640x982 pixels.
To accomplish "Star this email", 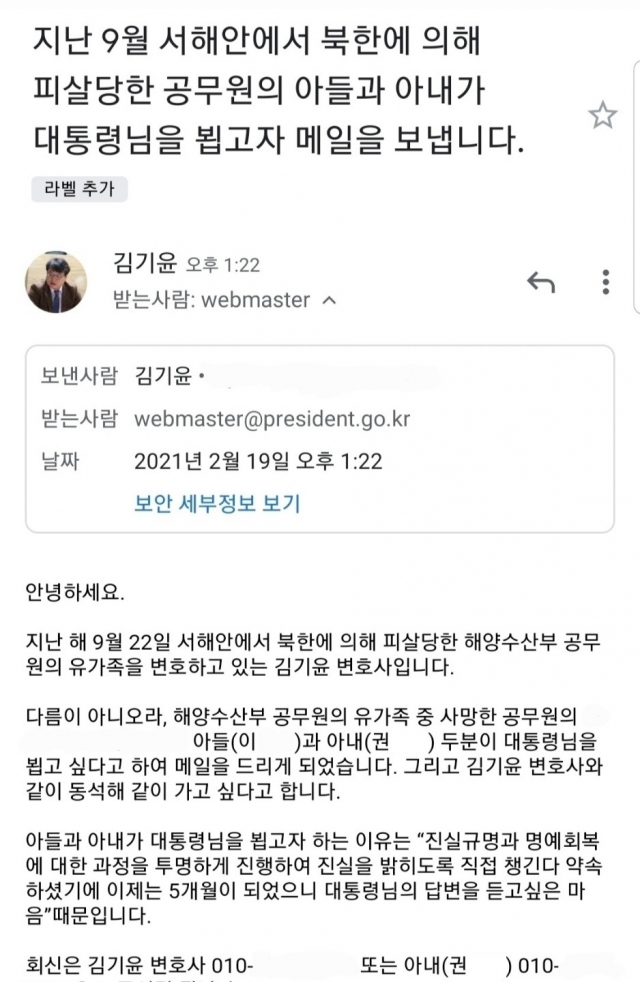I will (x=602, y=116).
